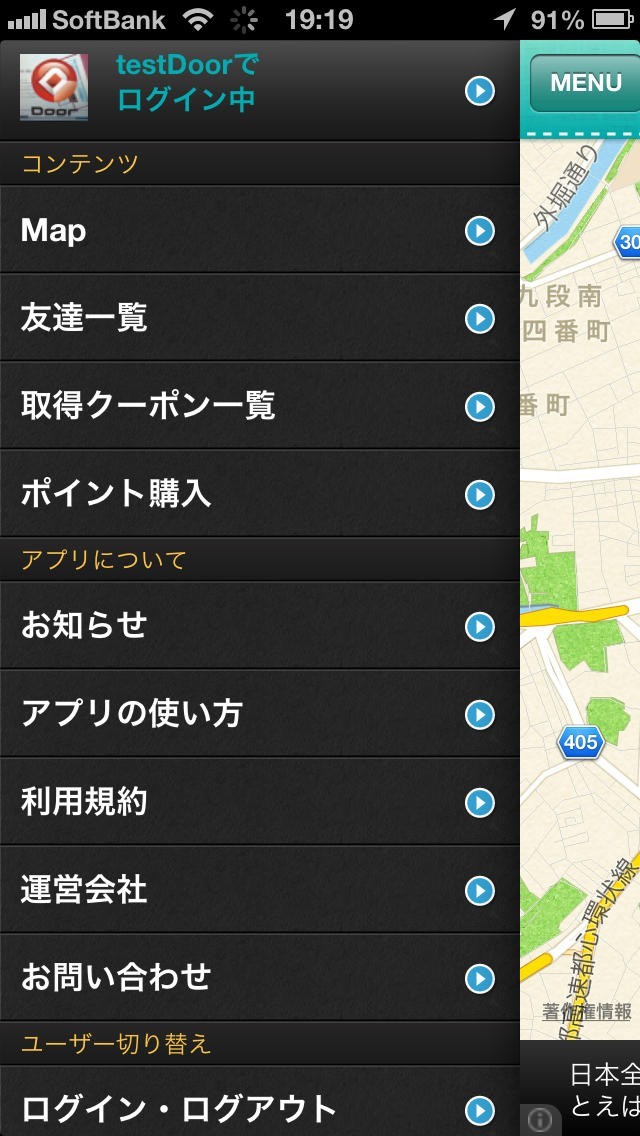Select ポイント購入 to buy points
Viewport: 640px width, 1136px height.
[x=260, y=494]
